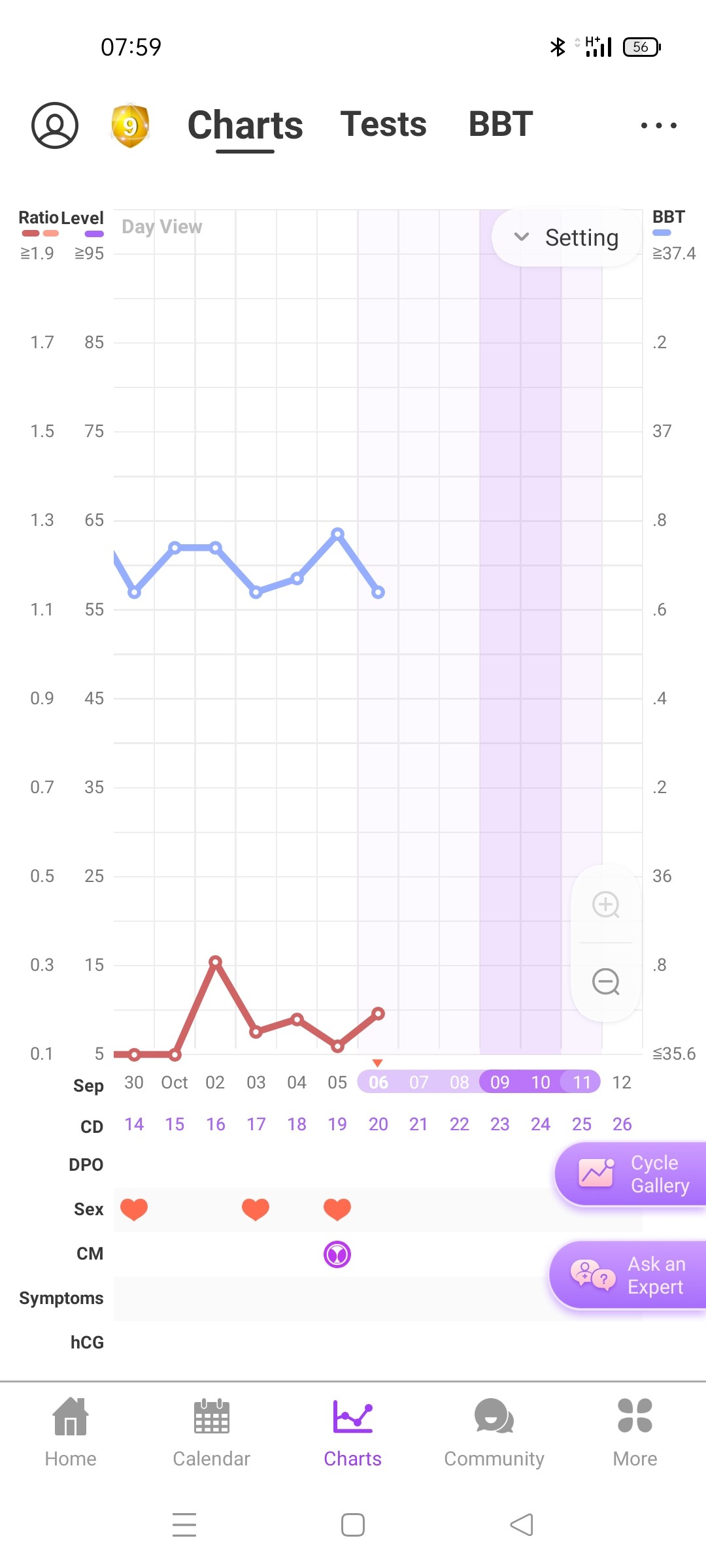
Task: Open the three-dot overflow menu
Action: tap(658, 125)
